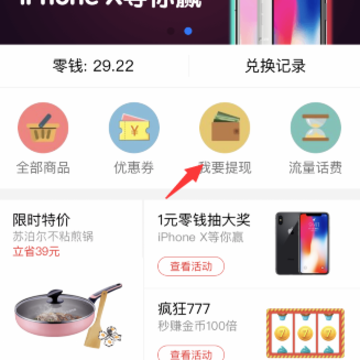This screenshot has width=360, height=360.
Task: Open the 疯狂777 slot machine picture
Action: pos(305,333)
